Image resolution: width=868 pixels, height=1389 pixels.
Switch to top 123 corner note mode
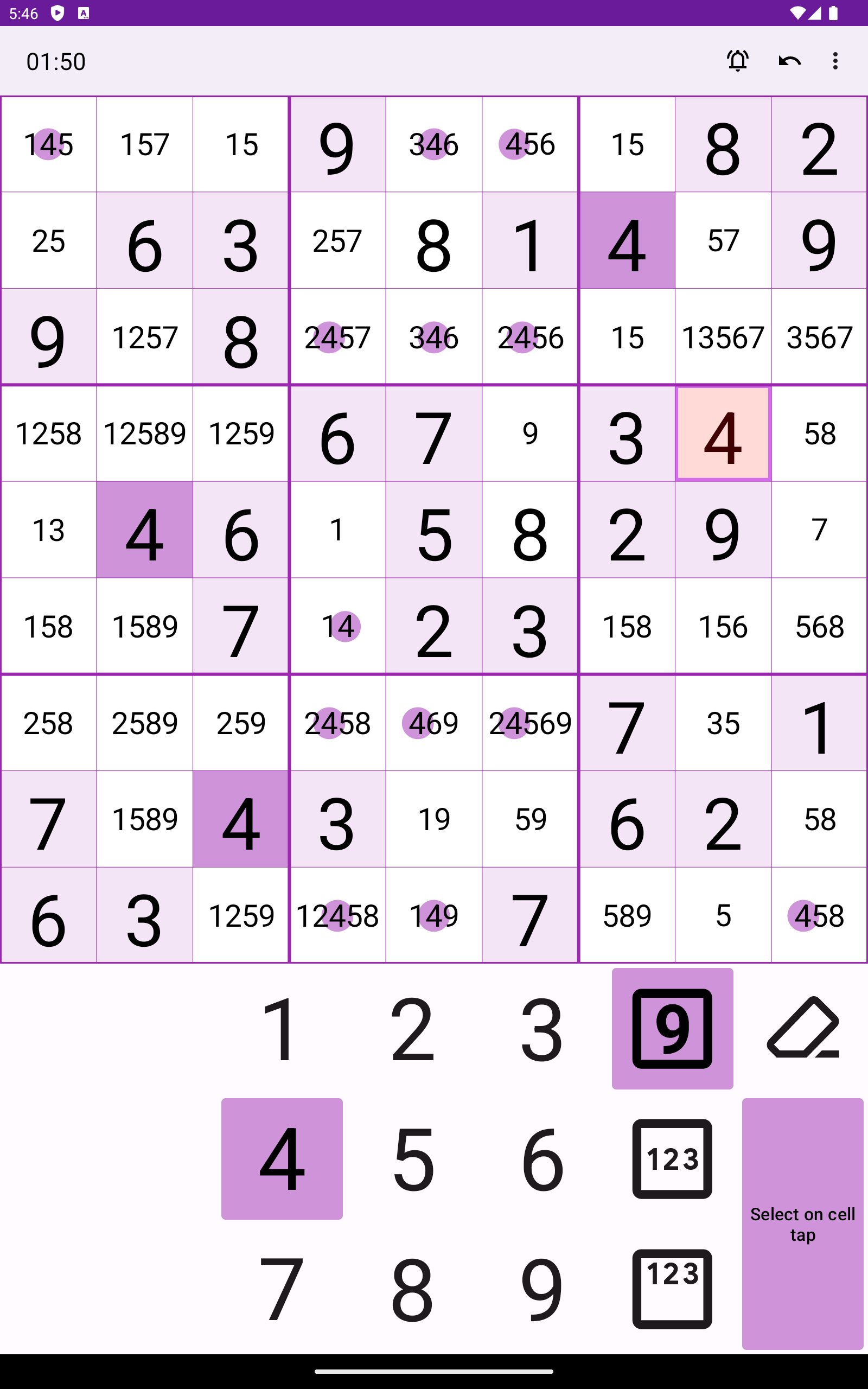(672, 1289)
